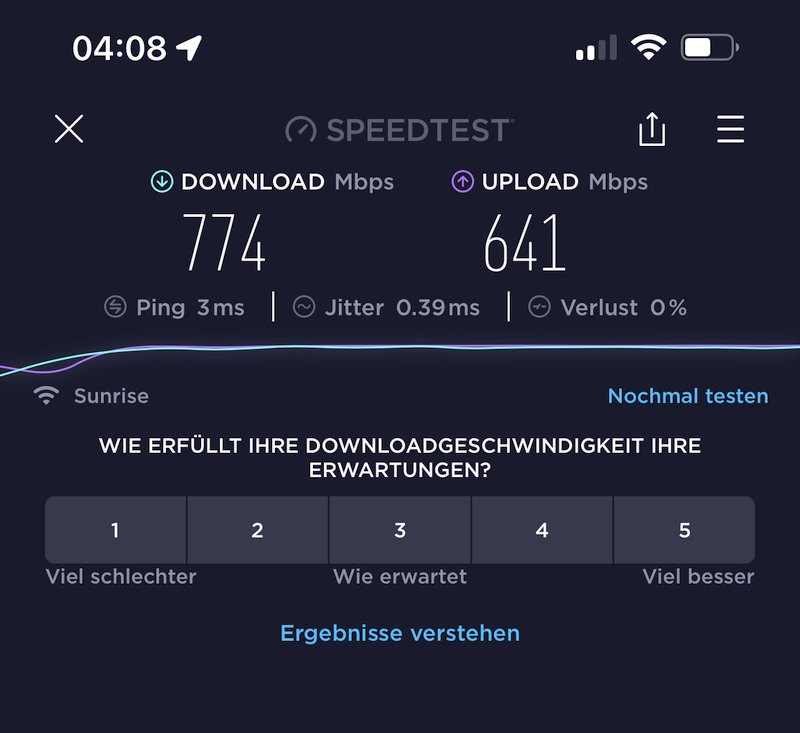Tap Nochmal testen to rerun test
This screenshot has height=733, width=800.
[688, 396]
